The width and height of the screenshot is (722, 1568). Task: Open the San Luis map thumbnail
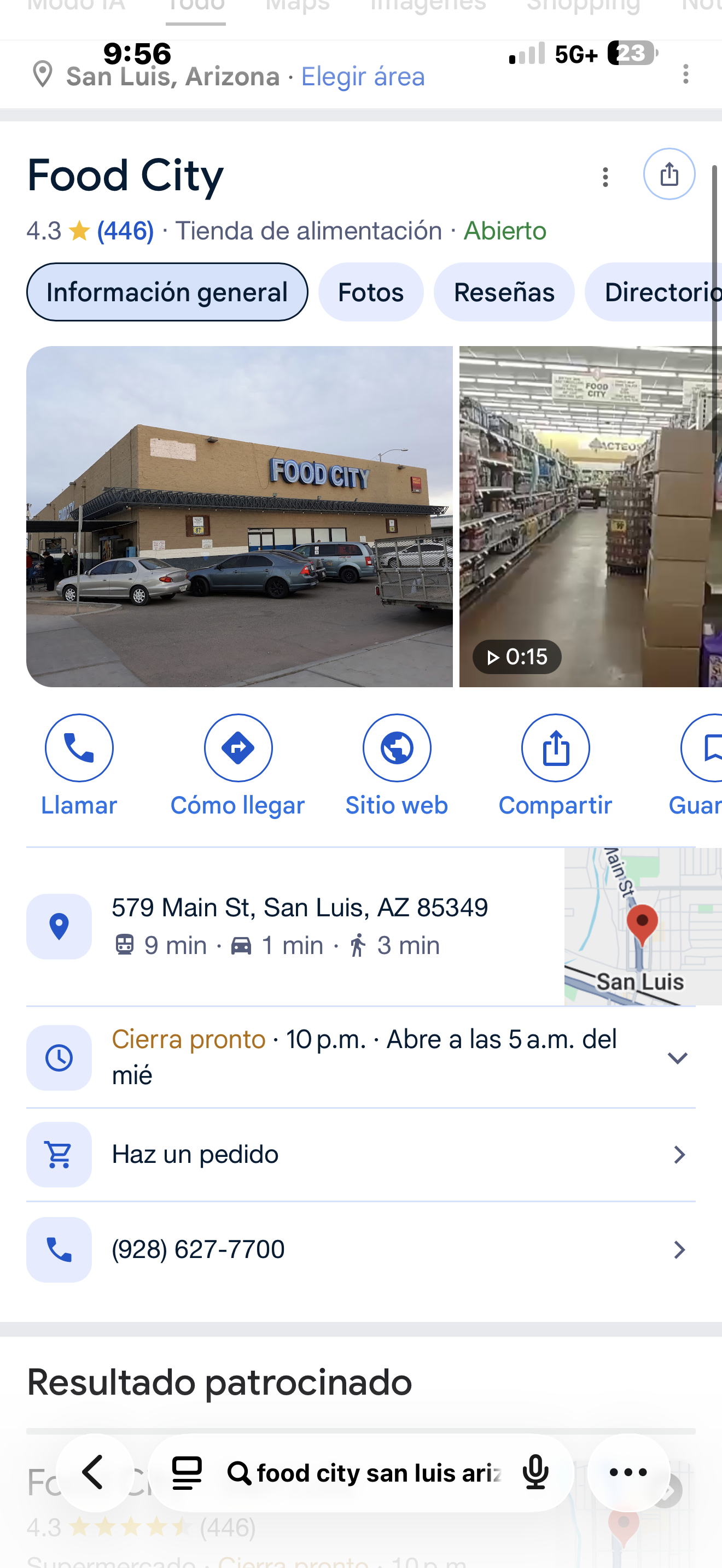(642, 926)
